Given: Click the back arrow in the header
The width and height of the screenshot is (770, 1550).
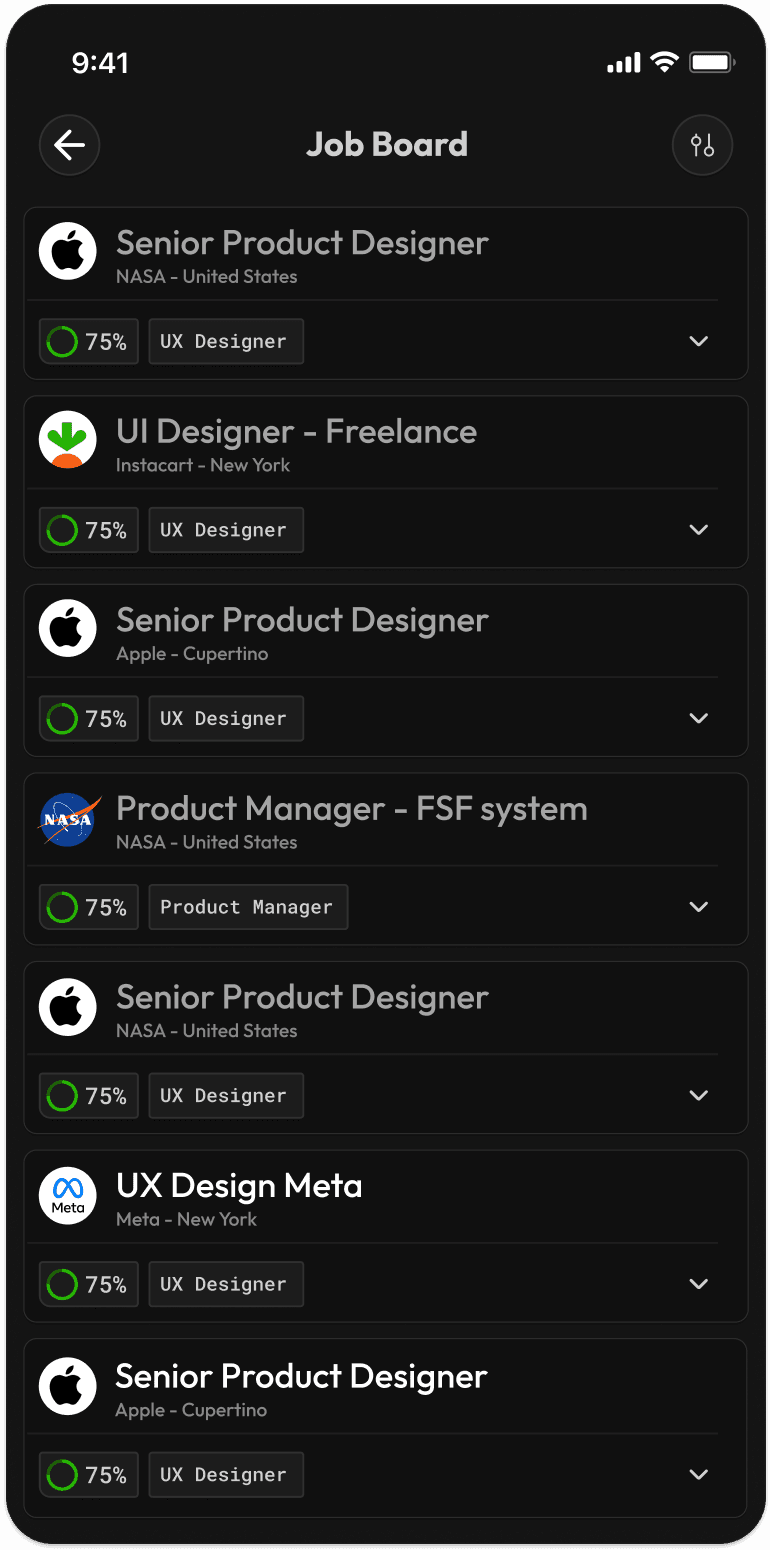Looking at the screenshot, I should [x=69, y=144].
